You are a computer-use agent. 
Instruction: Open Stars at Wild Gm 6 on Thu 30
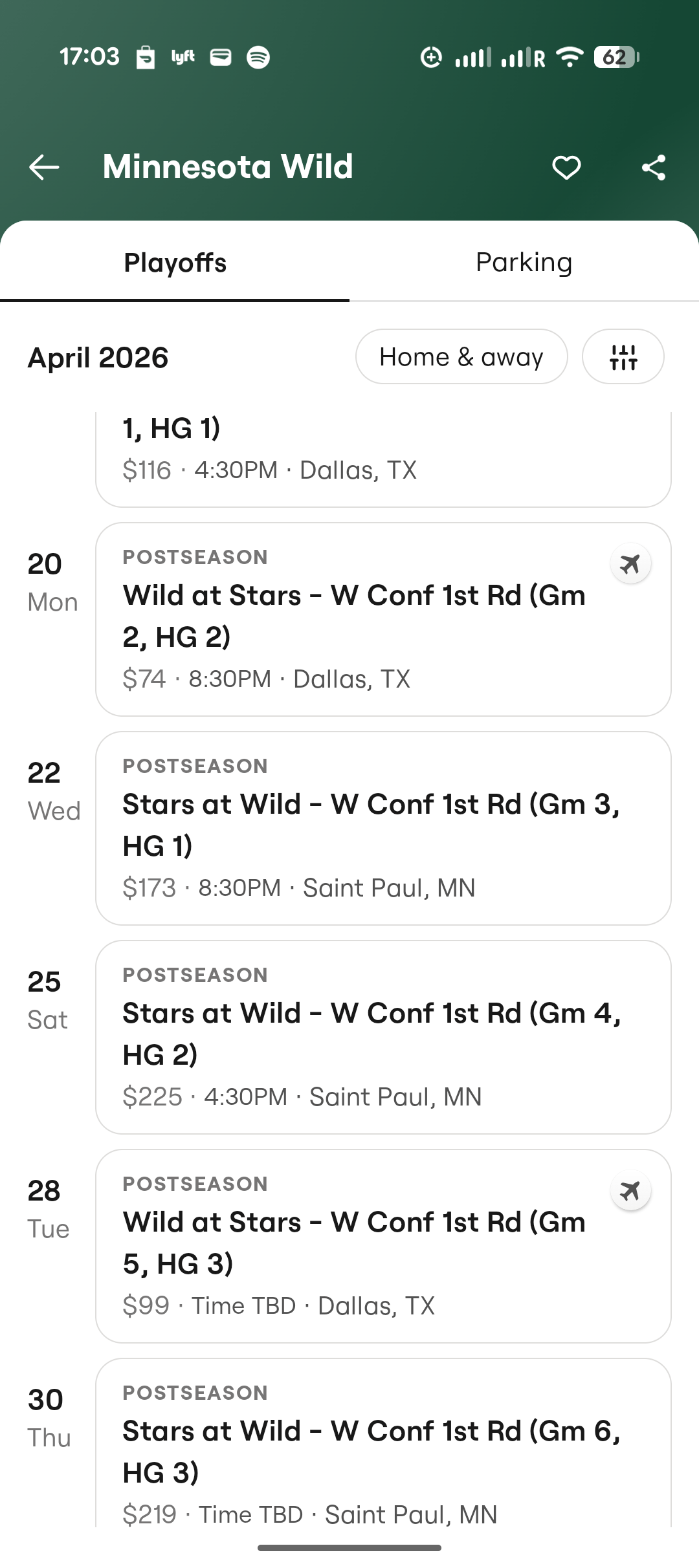(383, 1449)
